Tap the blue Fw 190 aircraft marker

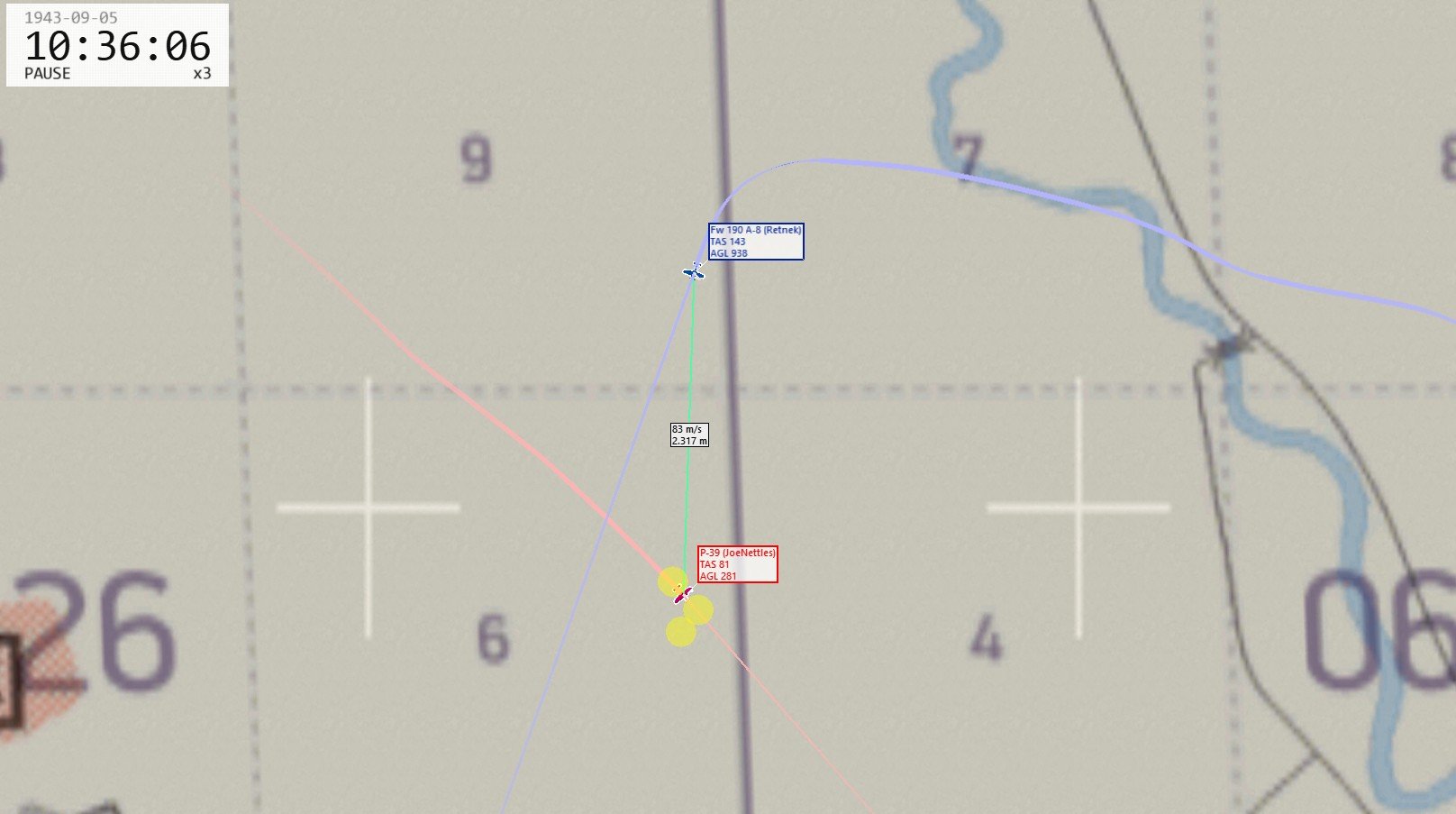click(x=693, y=271)
